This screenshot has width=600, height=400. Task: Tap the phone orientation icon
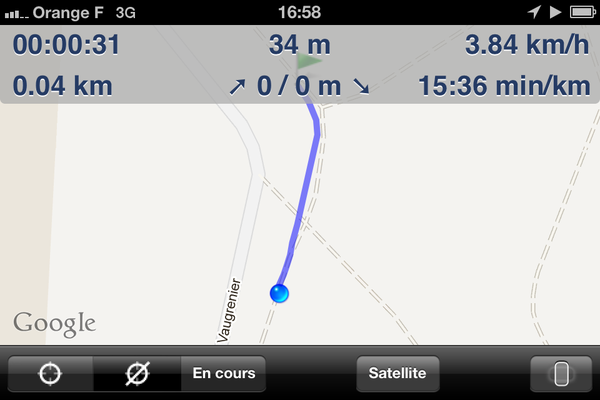point(561,374)
